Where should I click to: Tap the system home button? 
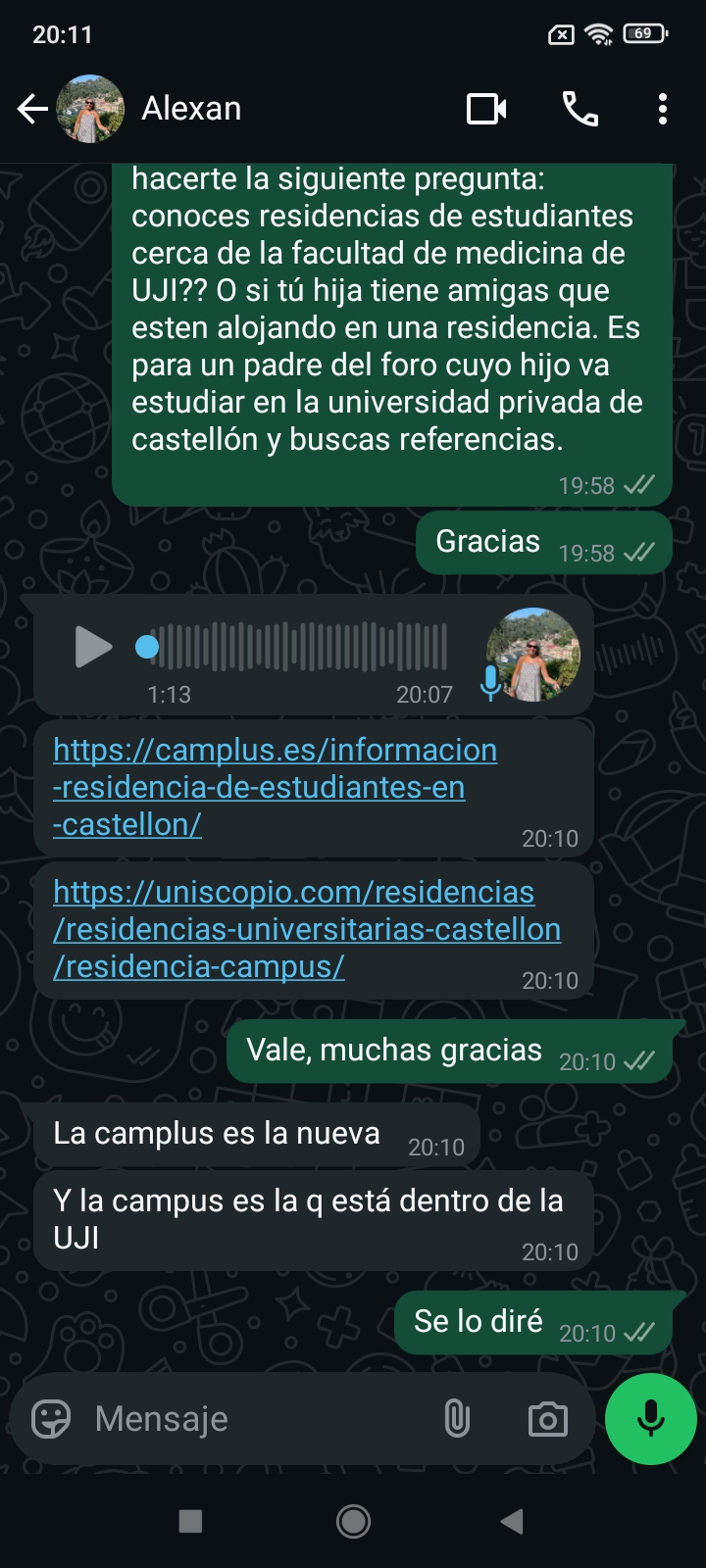point(353,1521)
